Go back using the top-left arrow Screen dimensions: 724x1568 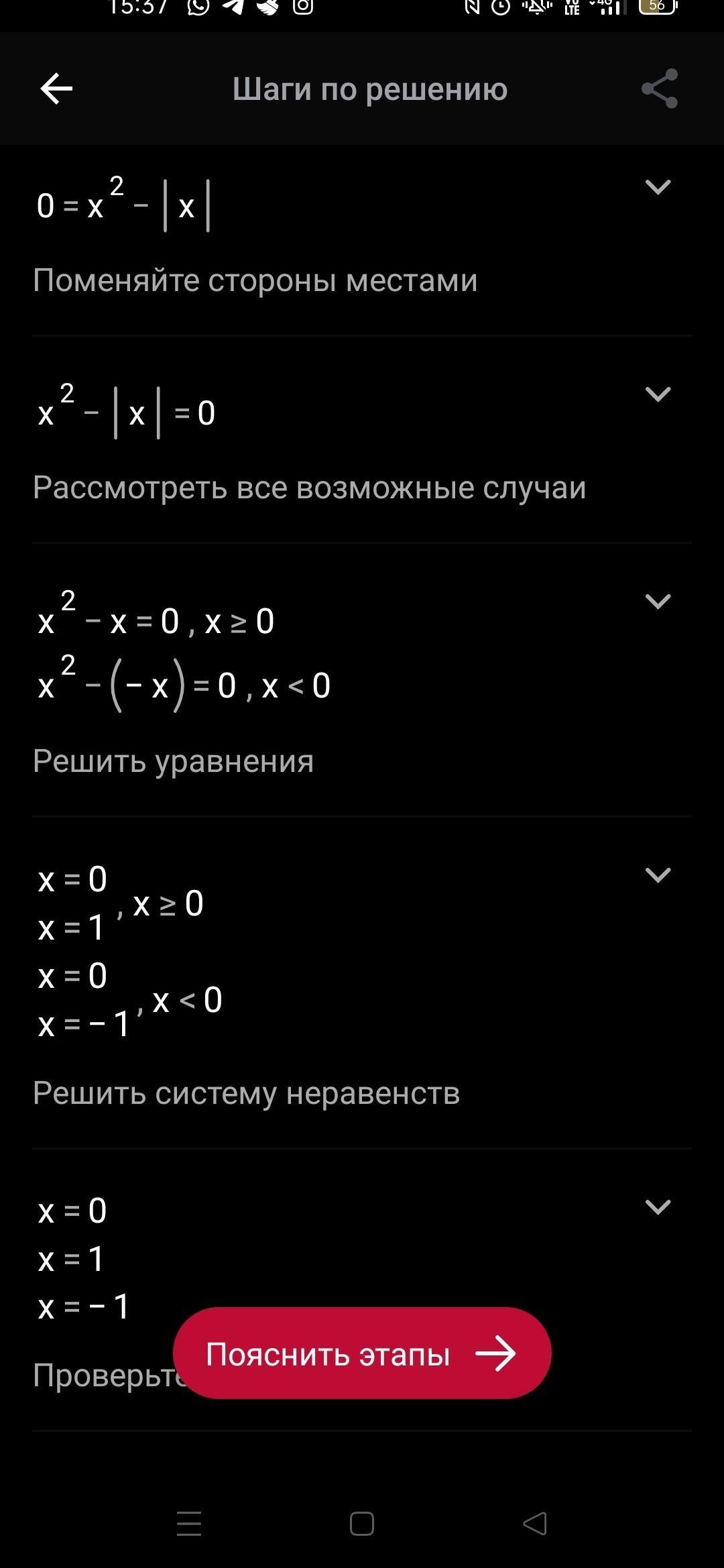click(x=56, y=89)
